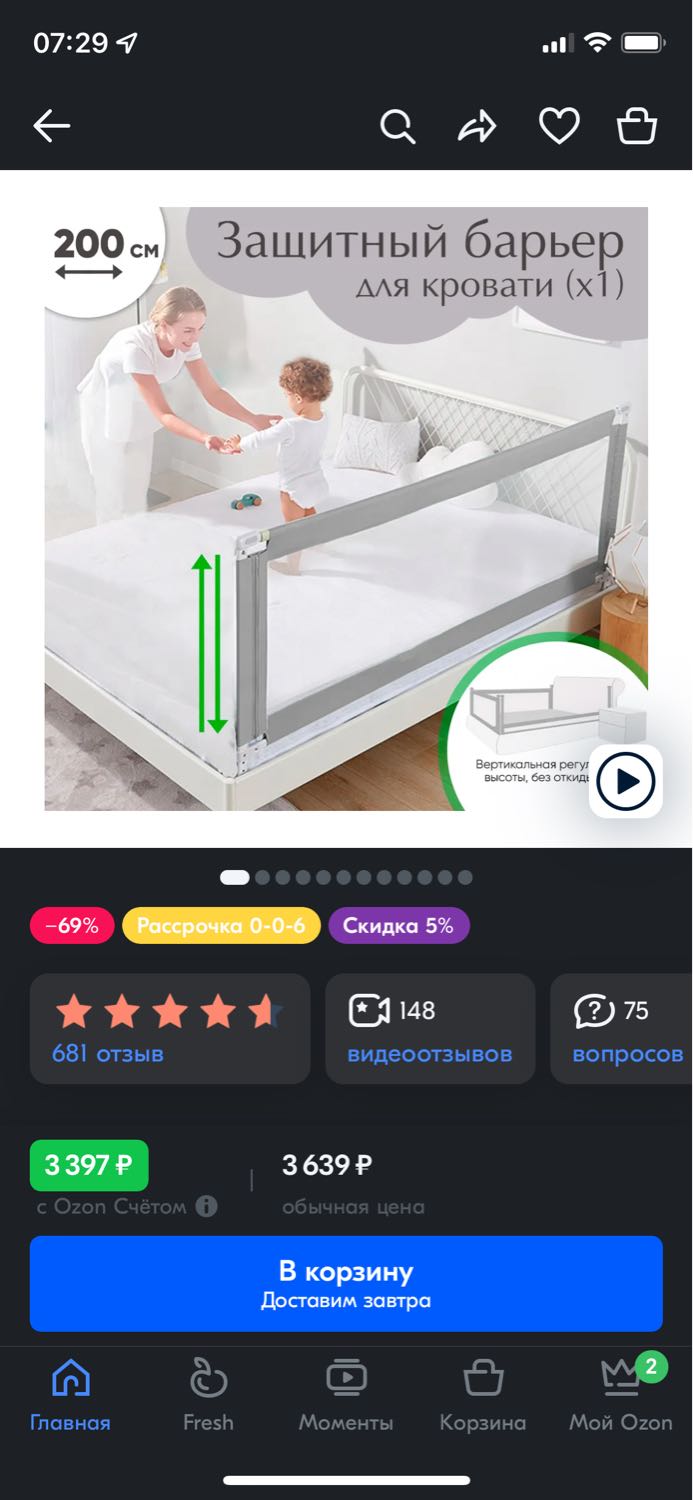Viewport: 693px width, 1500px height.
Task: Go back using the arrow icon
Action: click(52, 126)
